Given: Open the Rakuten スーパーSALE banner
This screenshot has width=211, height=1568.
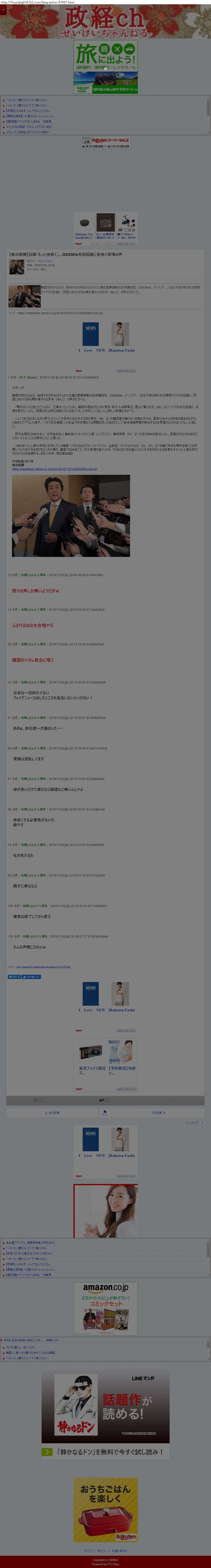Looking at the screenshot, I should point(105,142).
